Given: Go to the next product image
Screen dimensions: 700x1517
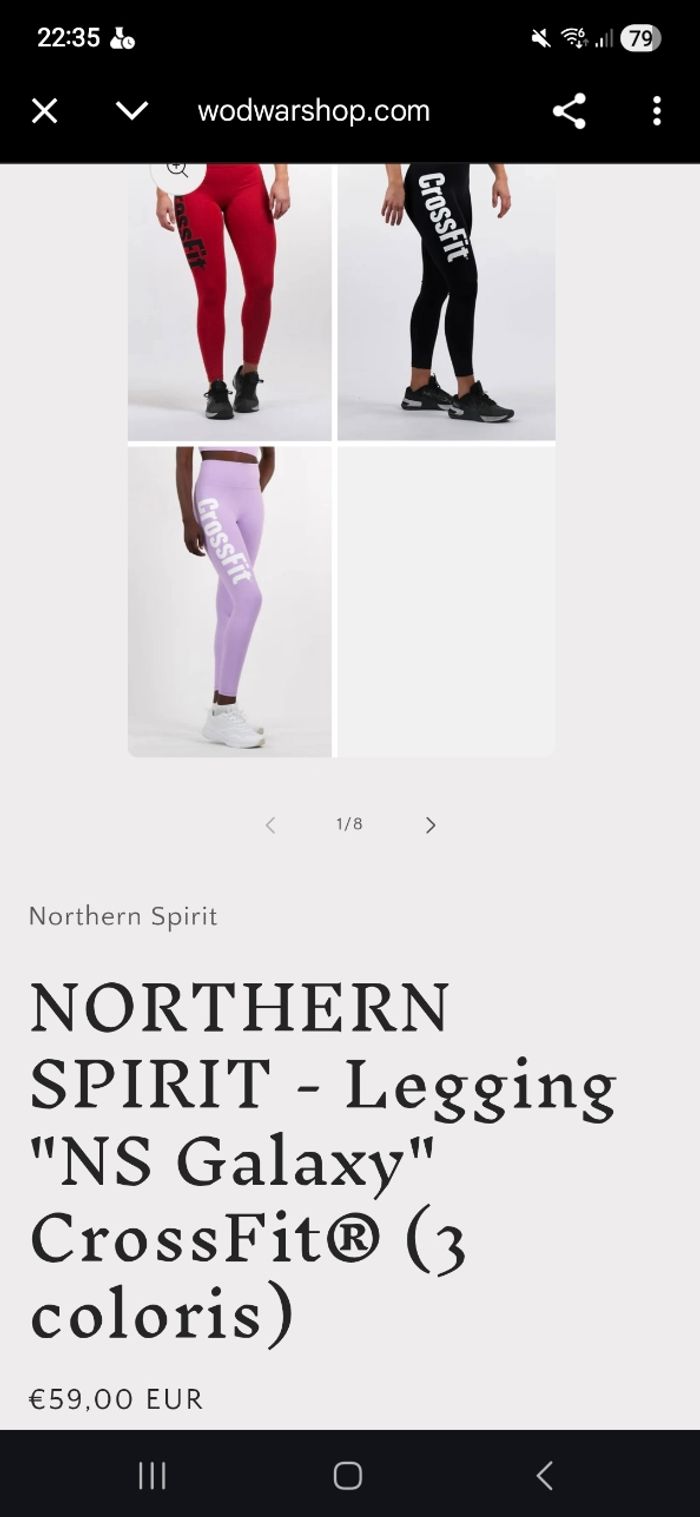Looking at the screenshot, I should [430, 825].
